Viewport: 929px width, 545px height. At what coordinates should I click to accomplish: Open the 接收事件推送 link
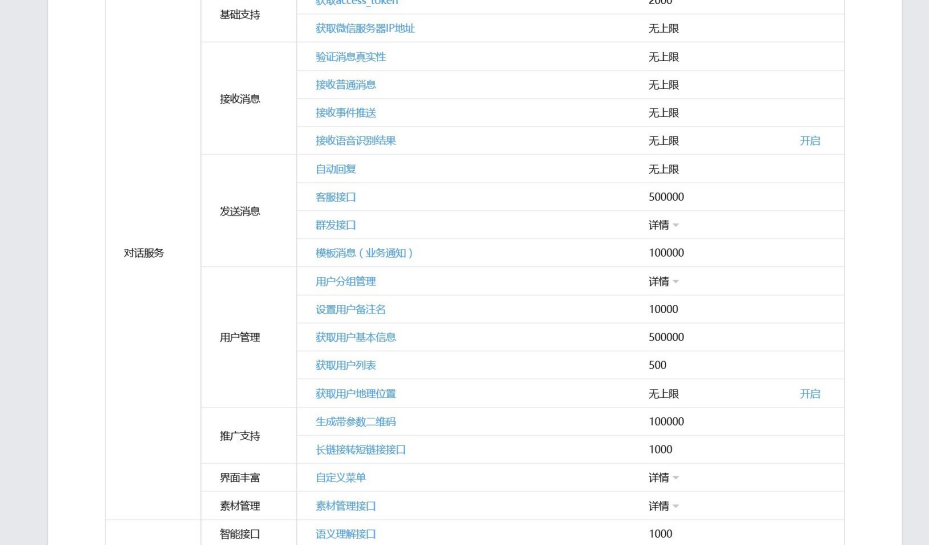pos(345,113)
